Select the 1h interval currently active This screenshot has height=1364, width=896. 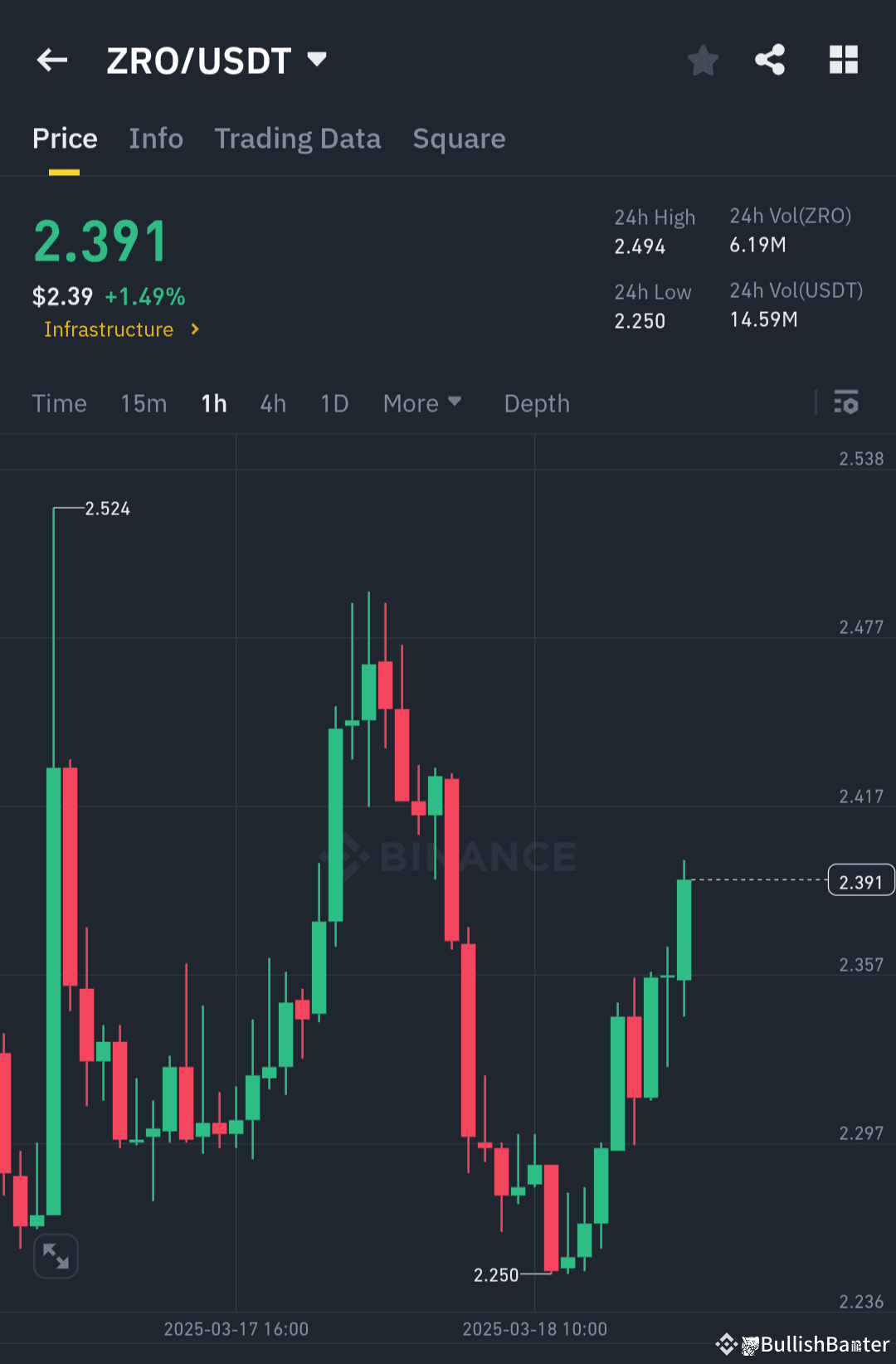point(213,403)
